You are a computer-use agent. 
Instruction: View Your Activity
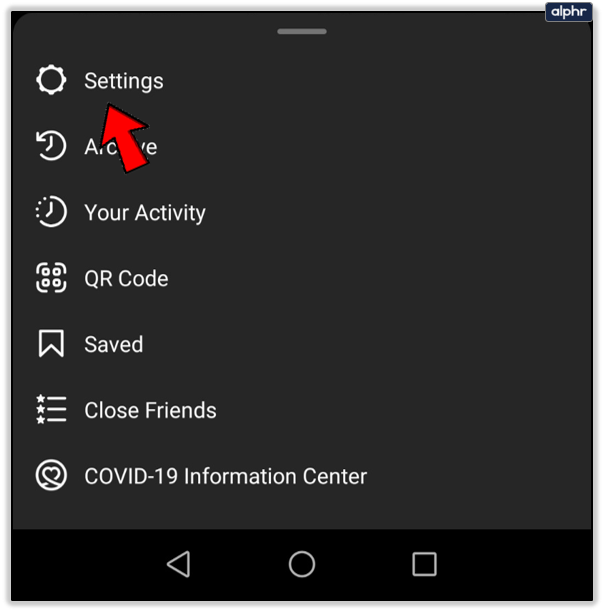144,213
